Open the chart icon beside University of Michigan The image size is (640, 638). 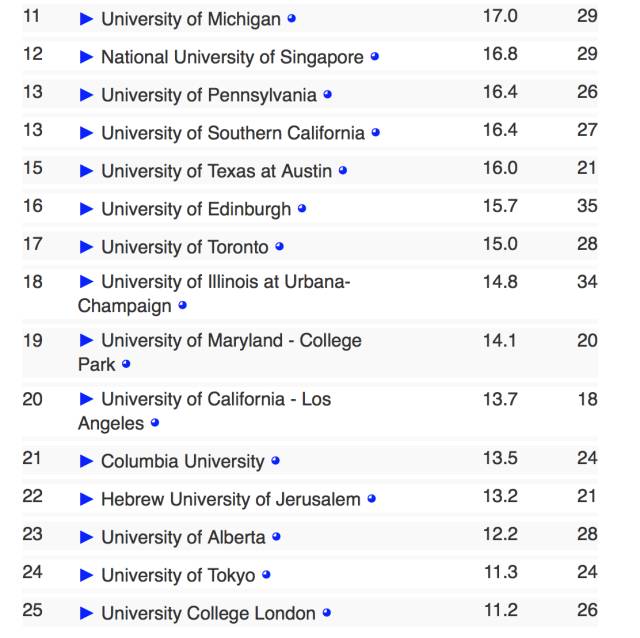point(292,19)
